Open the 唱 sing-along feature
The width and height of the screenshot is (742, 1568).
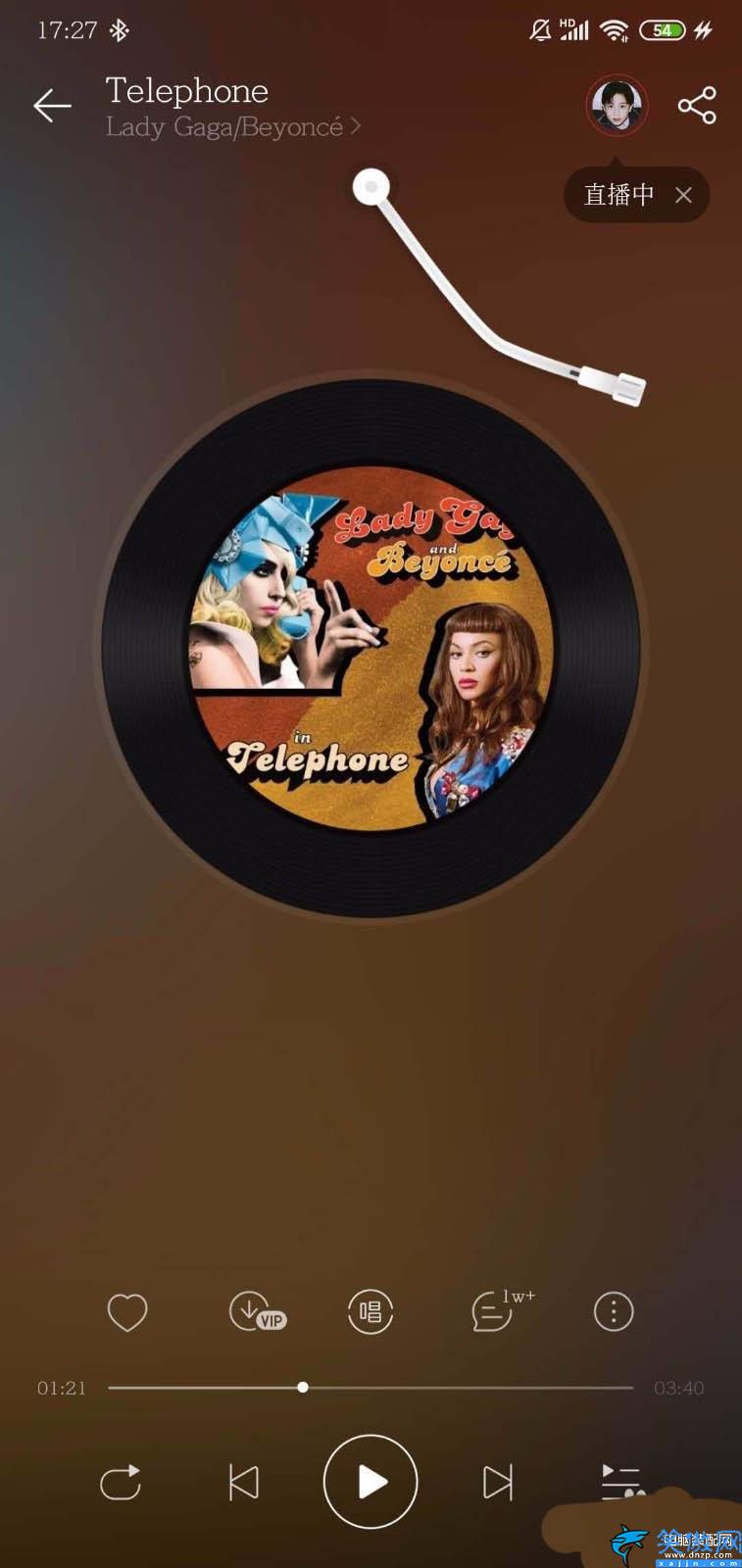(x=371, y=1311)
